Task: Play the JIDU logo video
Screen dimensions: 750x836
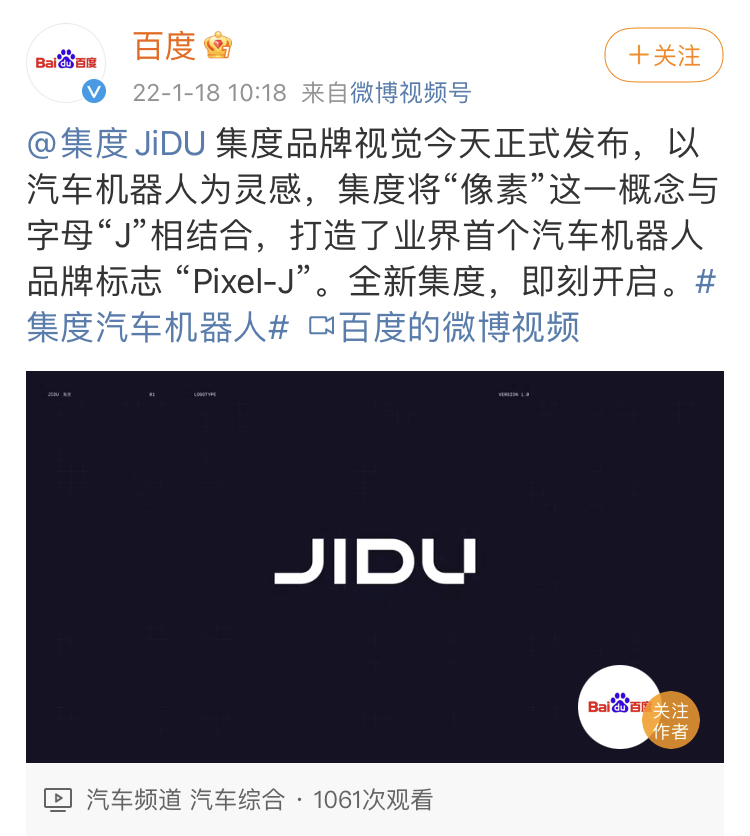Action: pyautogui.click(x=374, y=565)
